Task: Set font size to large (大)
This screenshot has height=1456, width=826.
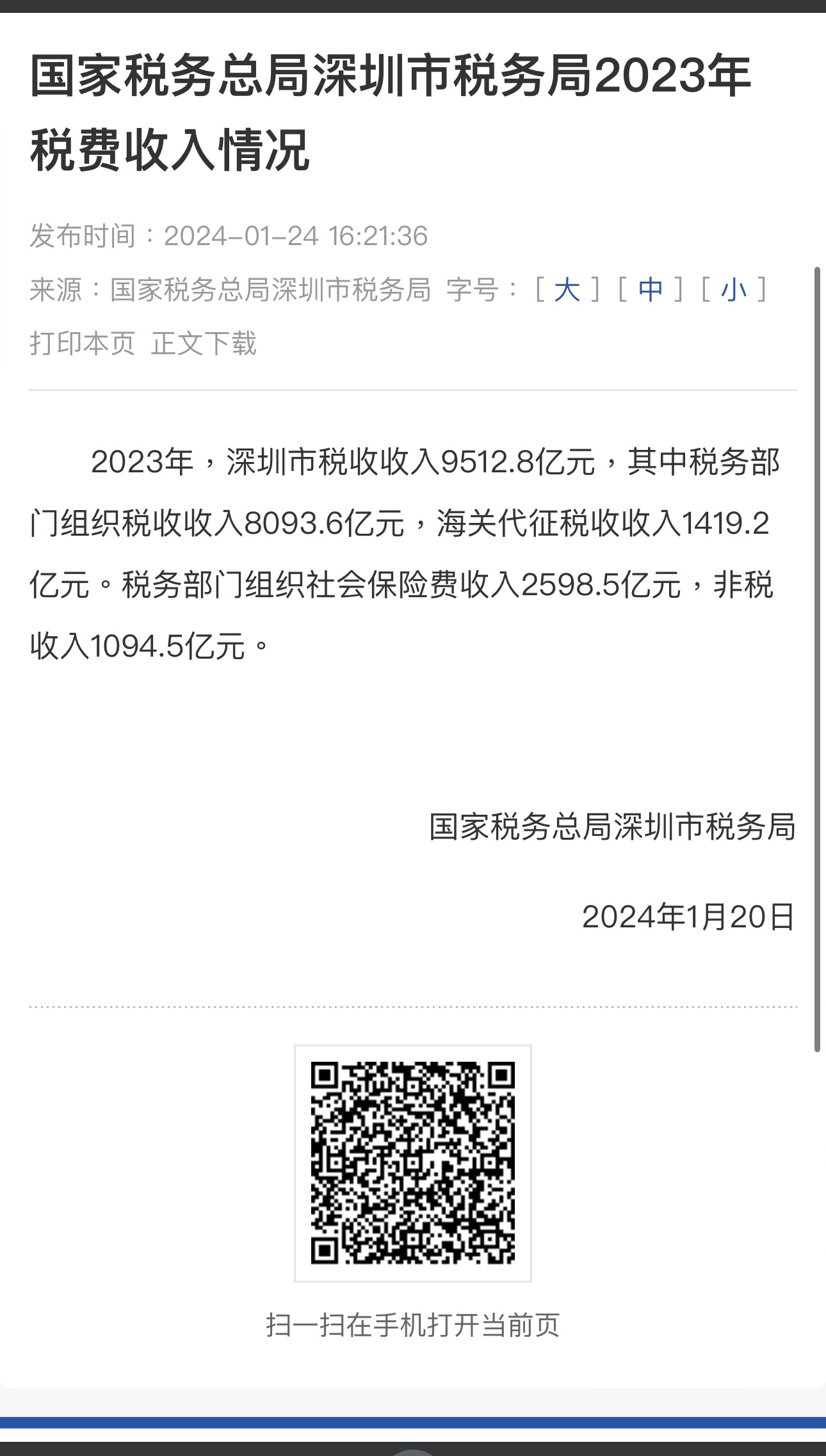Action: tap(567, 290)
